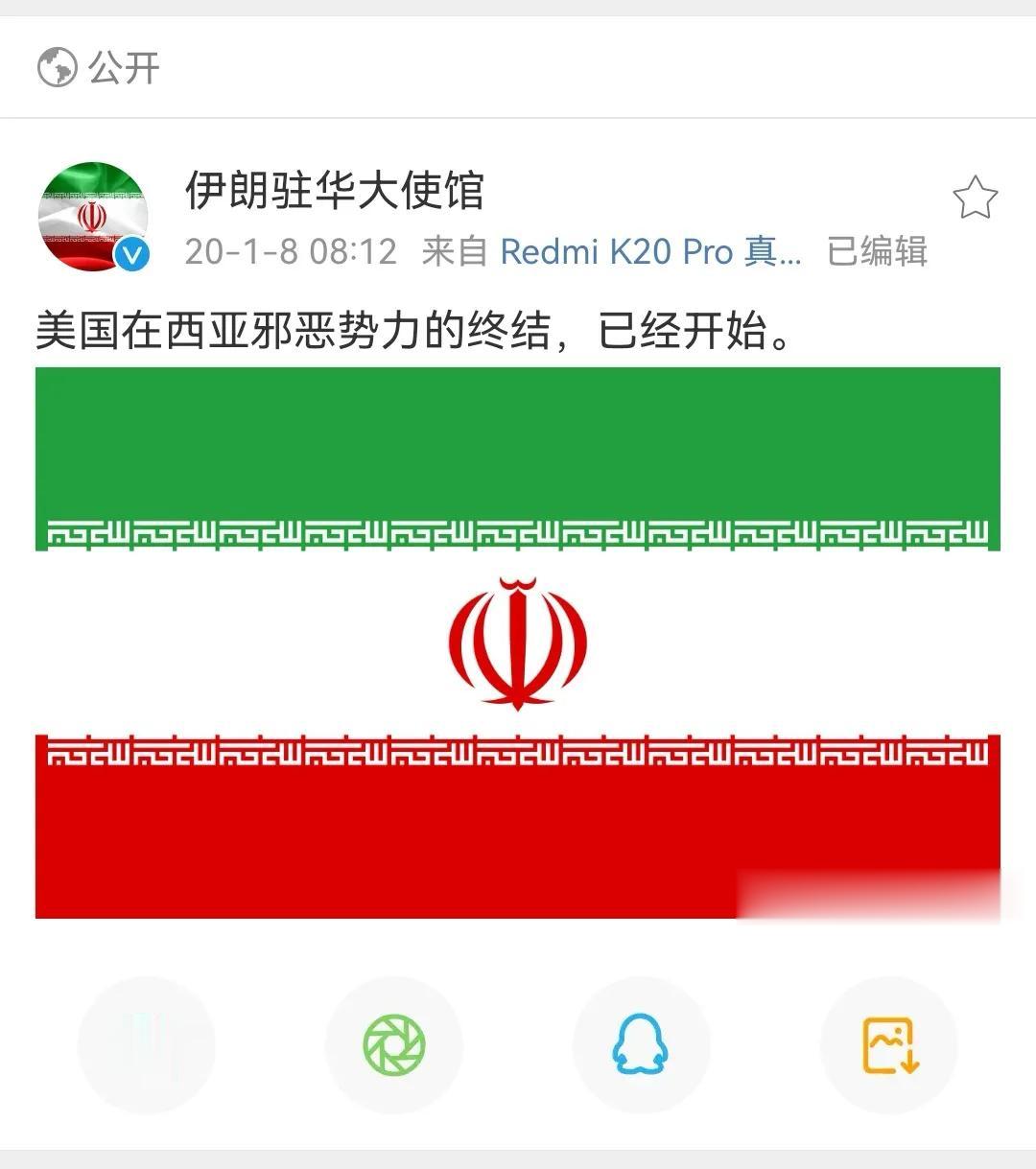Tap the star icon to favorite the post
This screenshot has width=1036, height=1169.
click(x=975, y=199)
